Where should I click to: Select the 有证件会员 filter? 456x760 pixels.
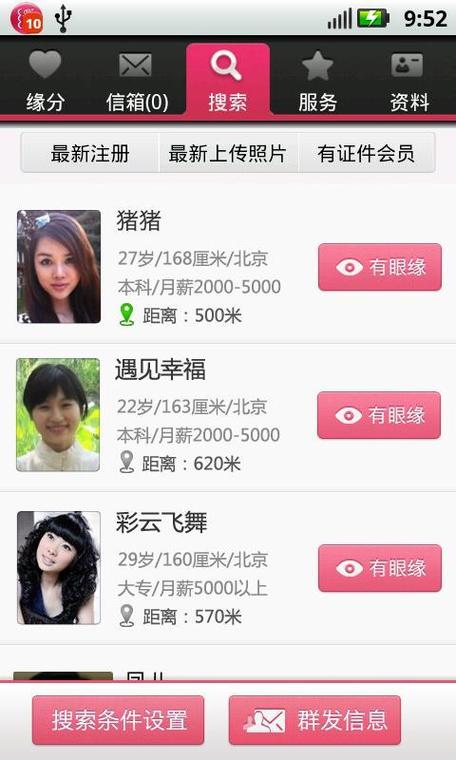point(366,154)
